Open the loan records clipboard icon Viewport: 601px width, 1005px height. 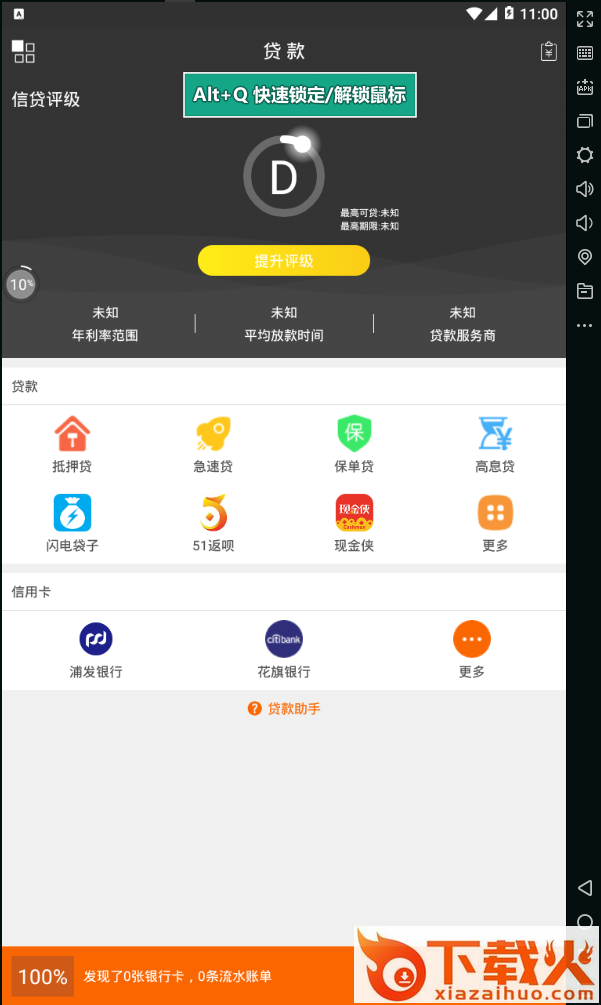(x=549, y=52)
